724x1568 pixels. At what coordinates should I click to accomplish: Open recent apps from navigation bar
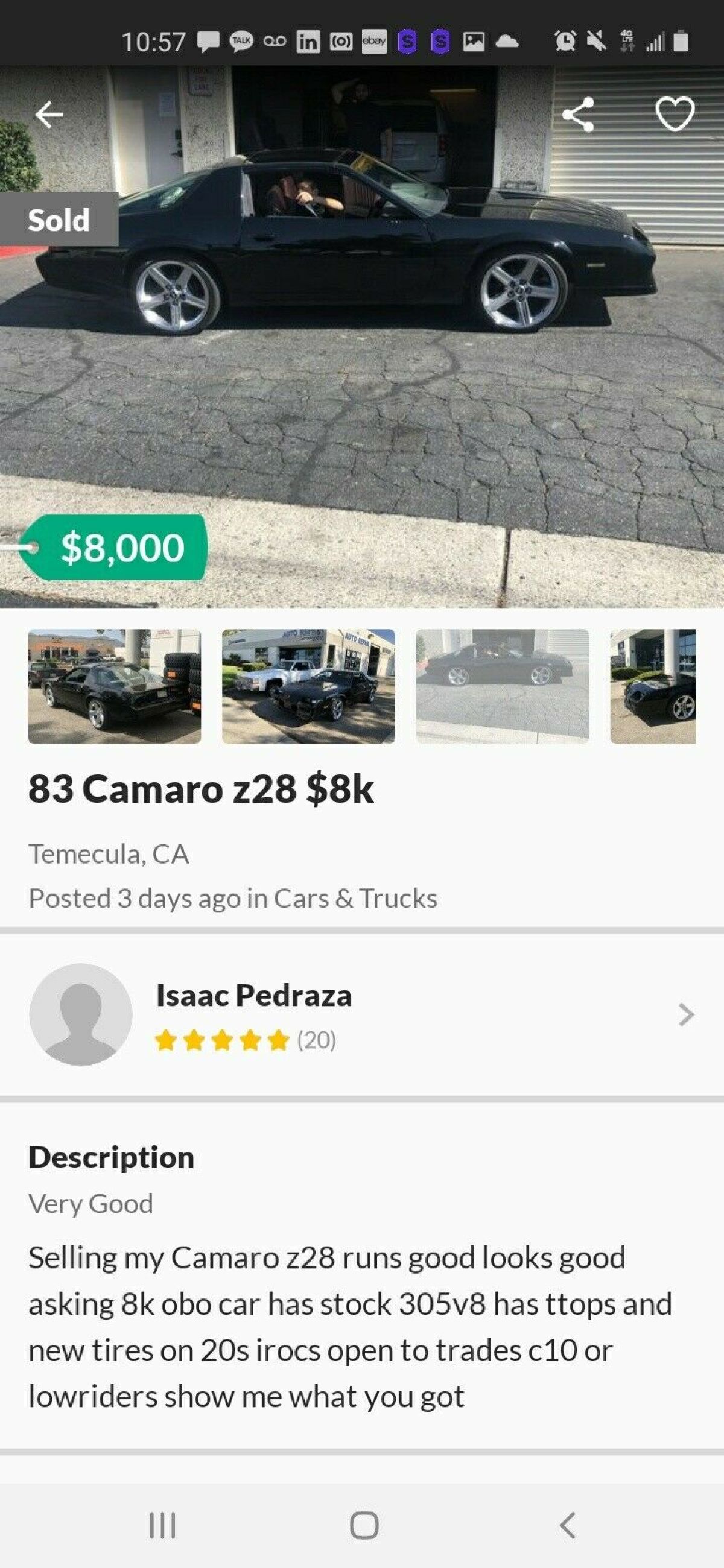[162, 1525]
